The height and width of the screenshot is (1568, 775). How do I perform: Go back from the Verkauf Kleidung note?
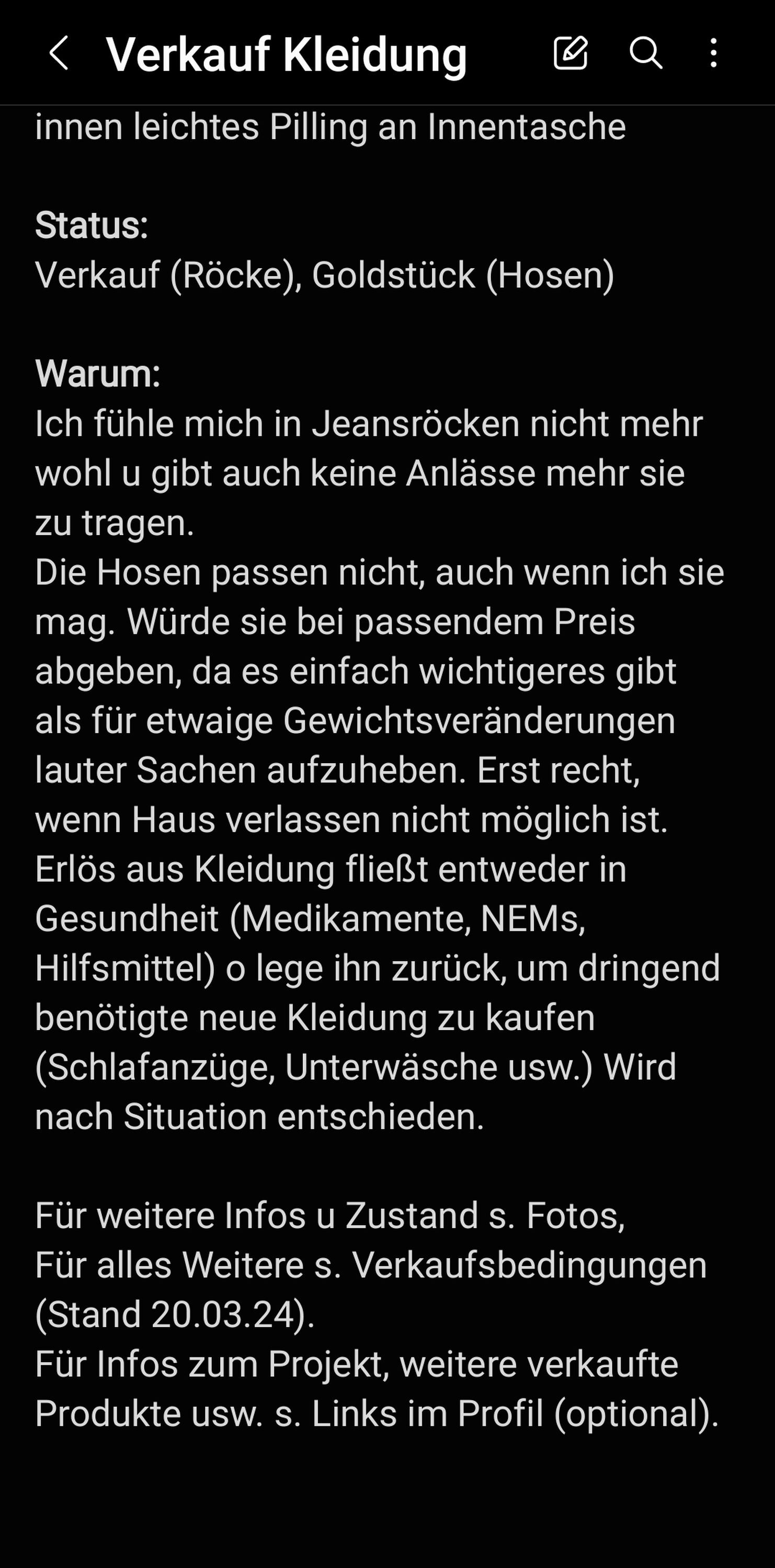coord(59,53)
